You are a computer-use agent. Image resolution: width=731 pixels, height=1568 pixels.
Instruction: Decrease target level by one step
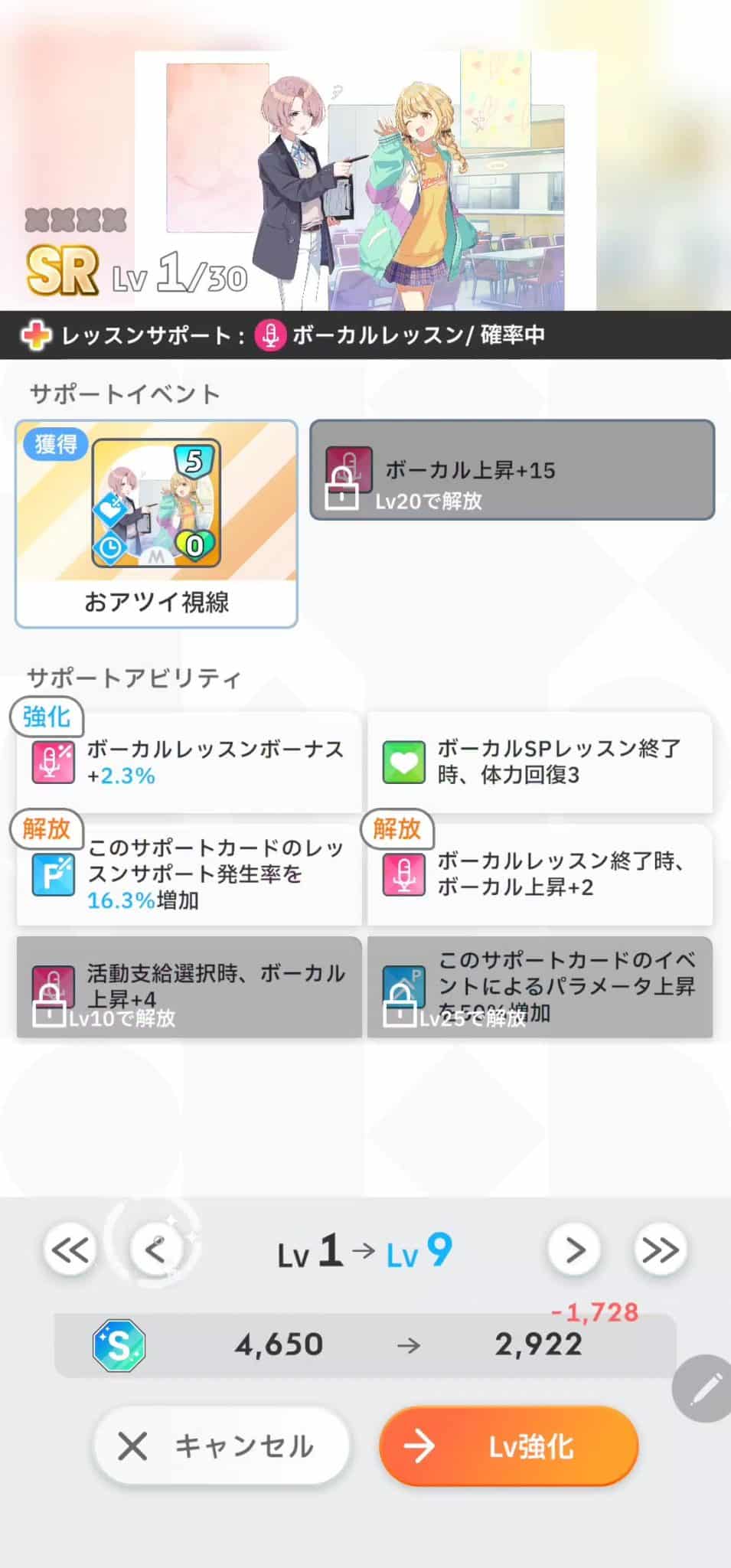[x=155, y=1250]
